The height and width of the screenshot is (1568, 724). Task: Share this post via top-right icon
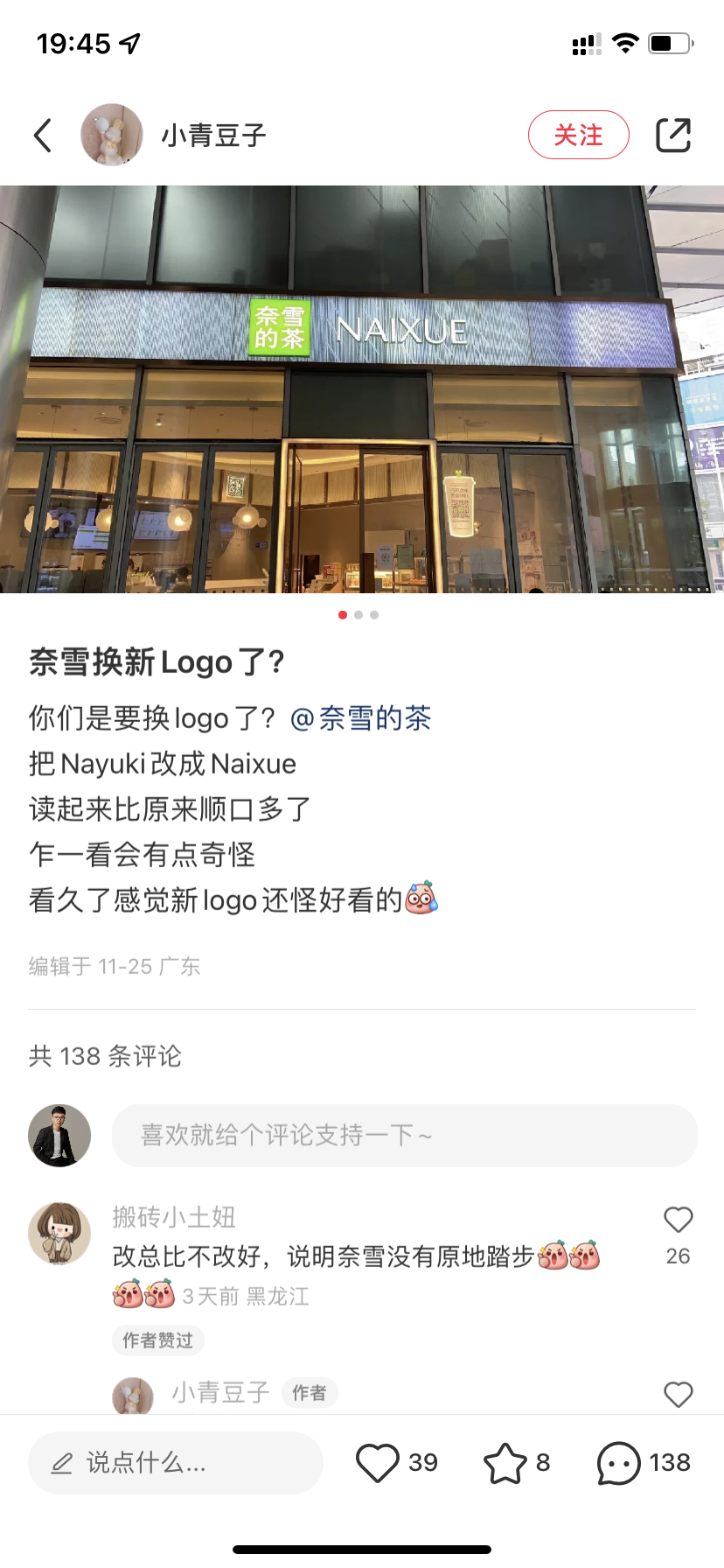(x=673, y=135)
